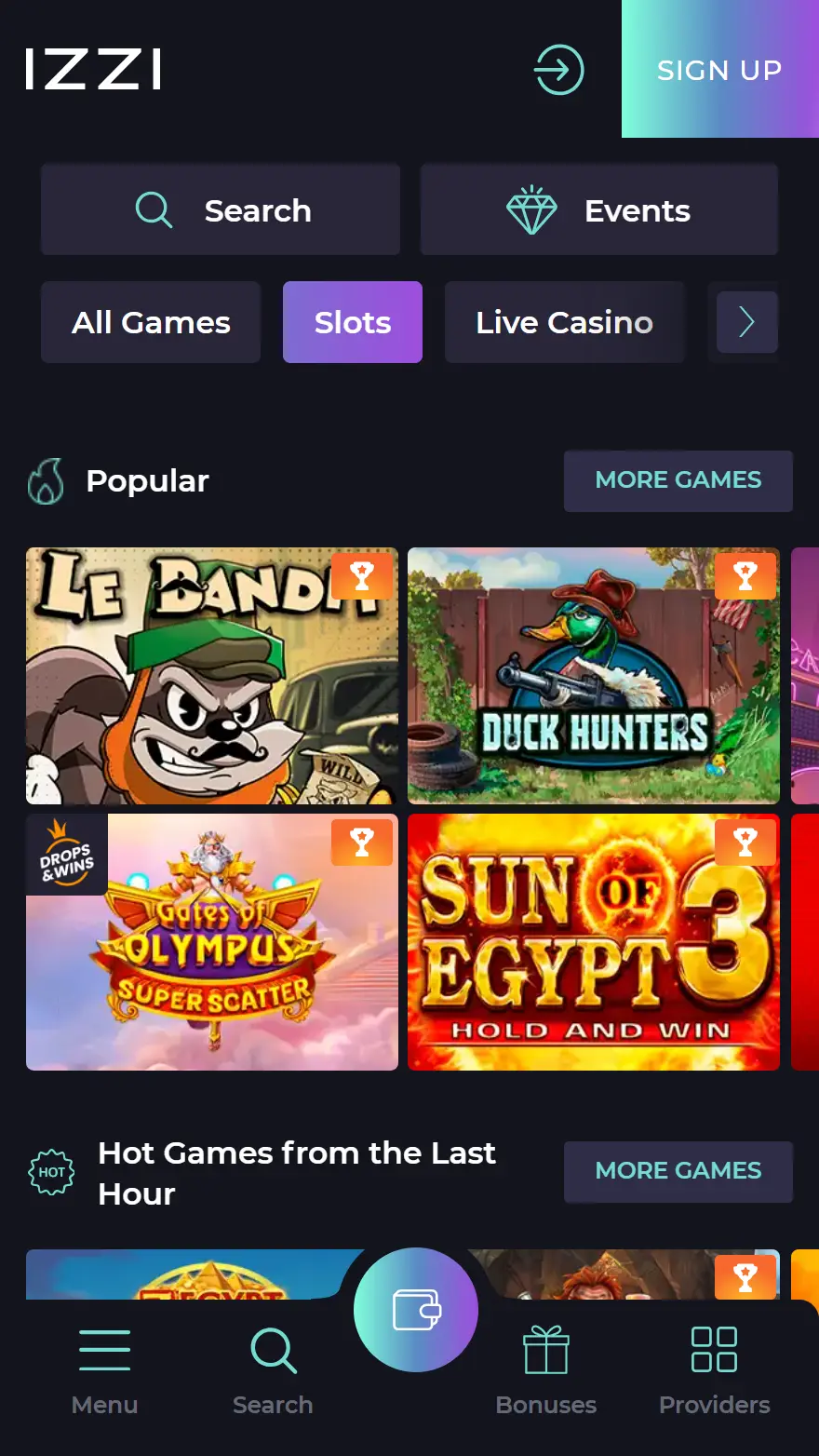View more Hot Games from Last Hour

(678, 1171)
